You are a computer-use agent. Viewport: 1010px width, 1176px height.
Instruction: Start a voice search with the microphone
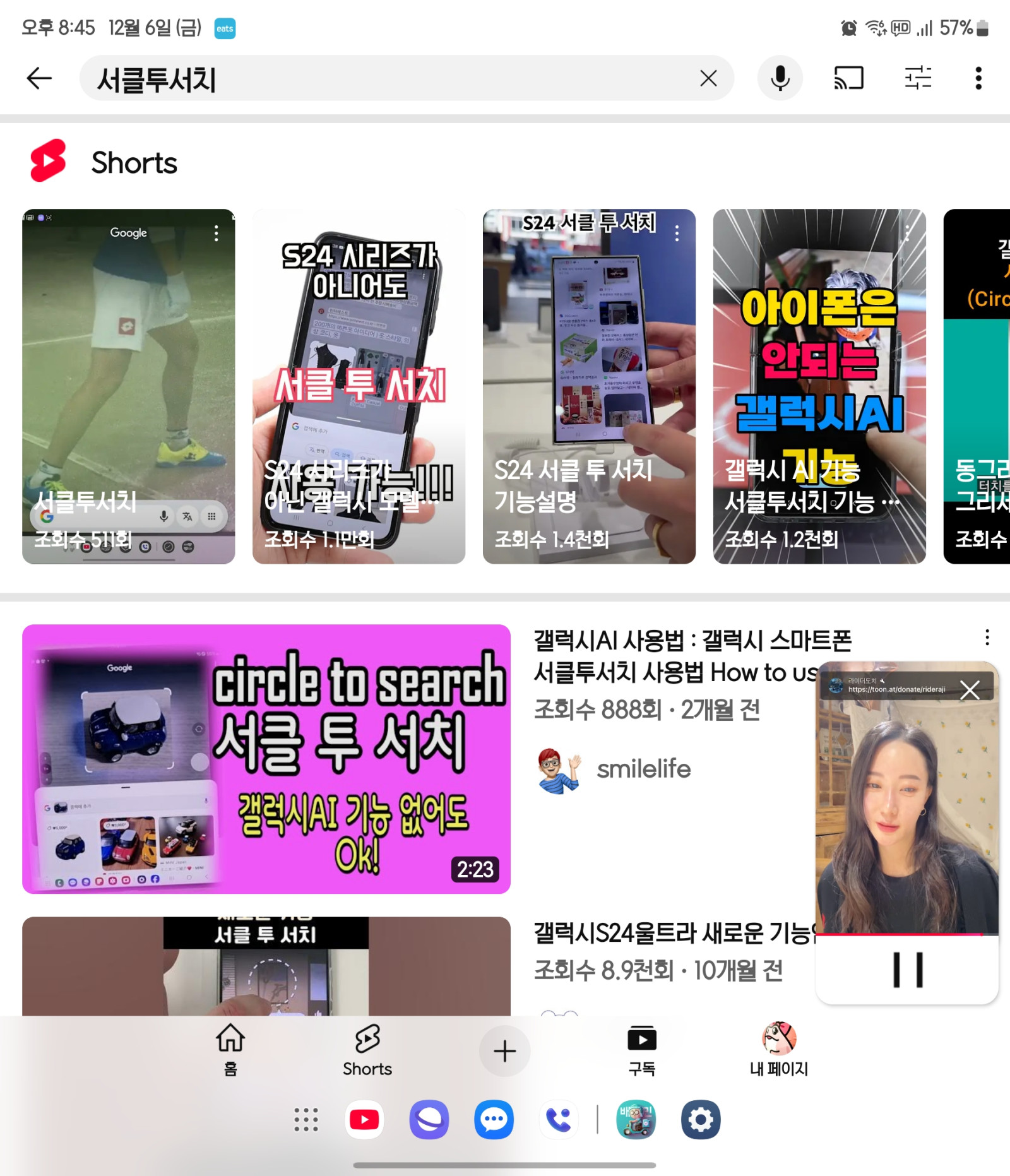(x=780, y=78)
